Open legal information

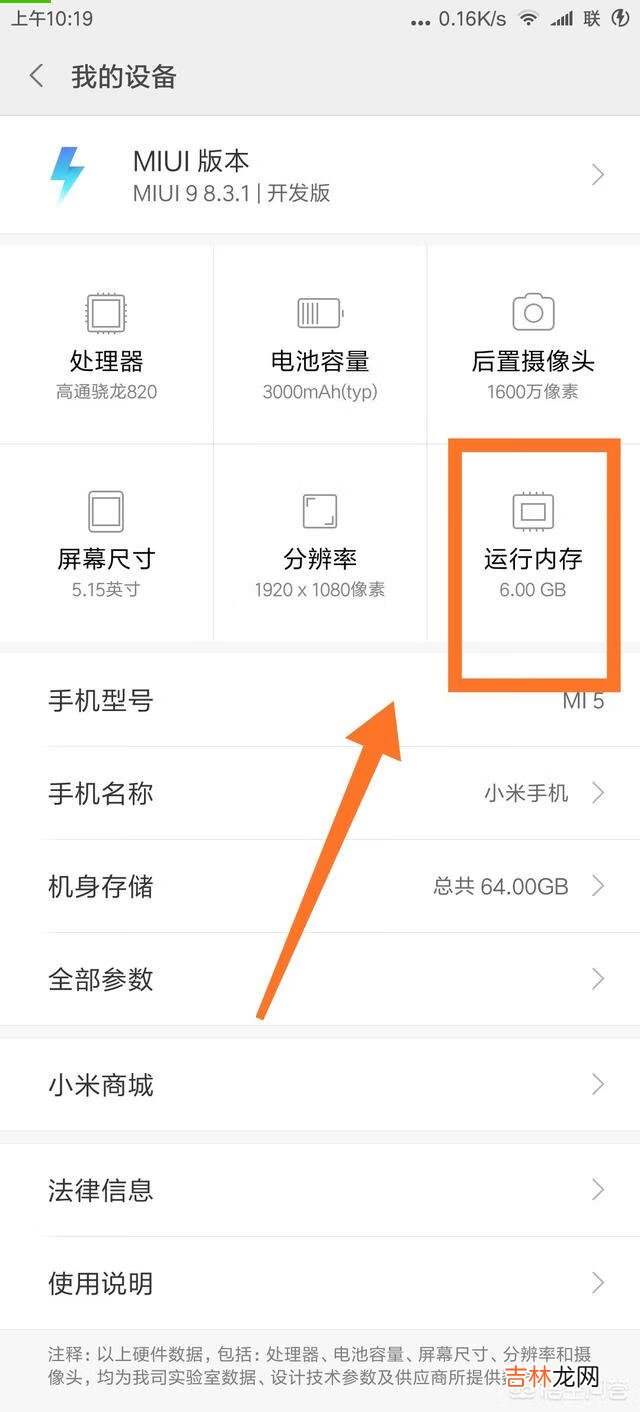(320, 1190)
